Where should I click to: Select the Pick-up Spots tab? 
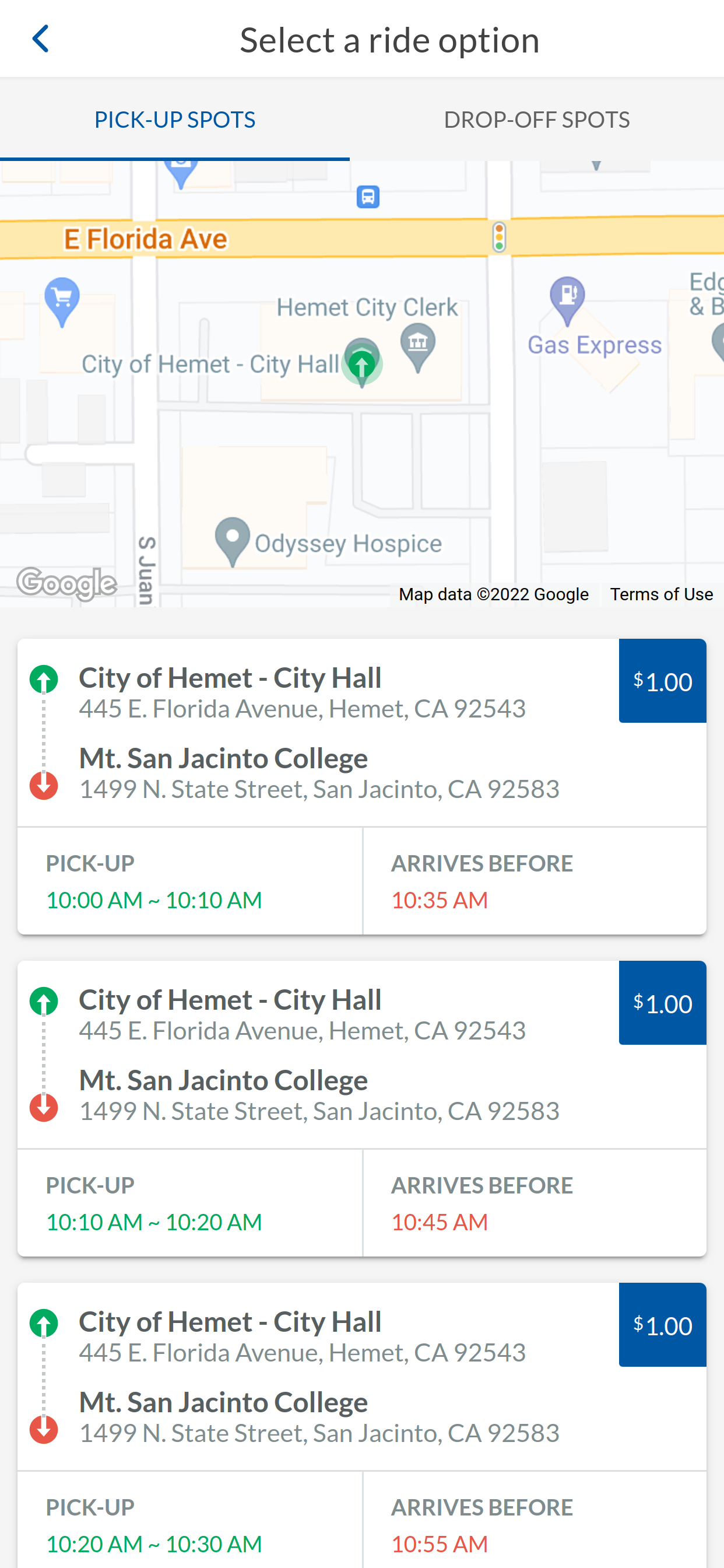[175, 120]
